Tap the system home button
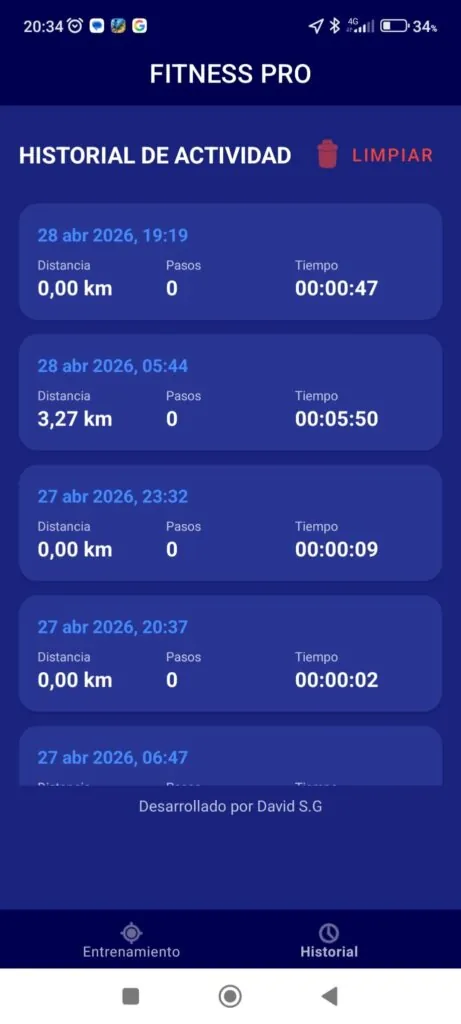The width and height of the screenshot is (461, 1024). click(x=230, y=996)
